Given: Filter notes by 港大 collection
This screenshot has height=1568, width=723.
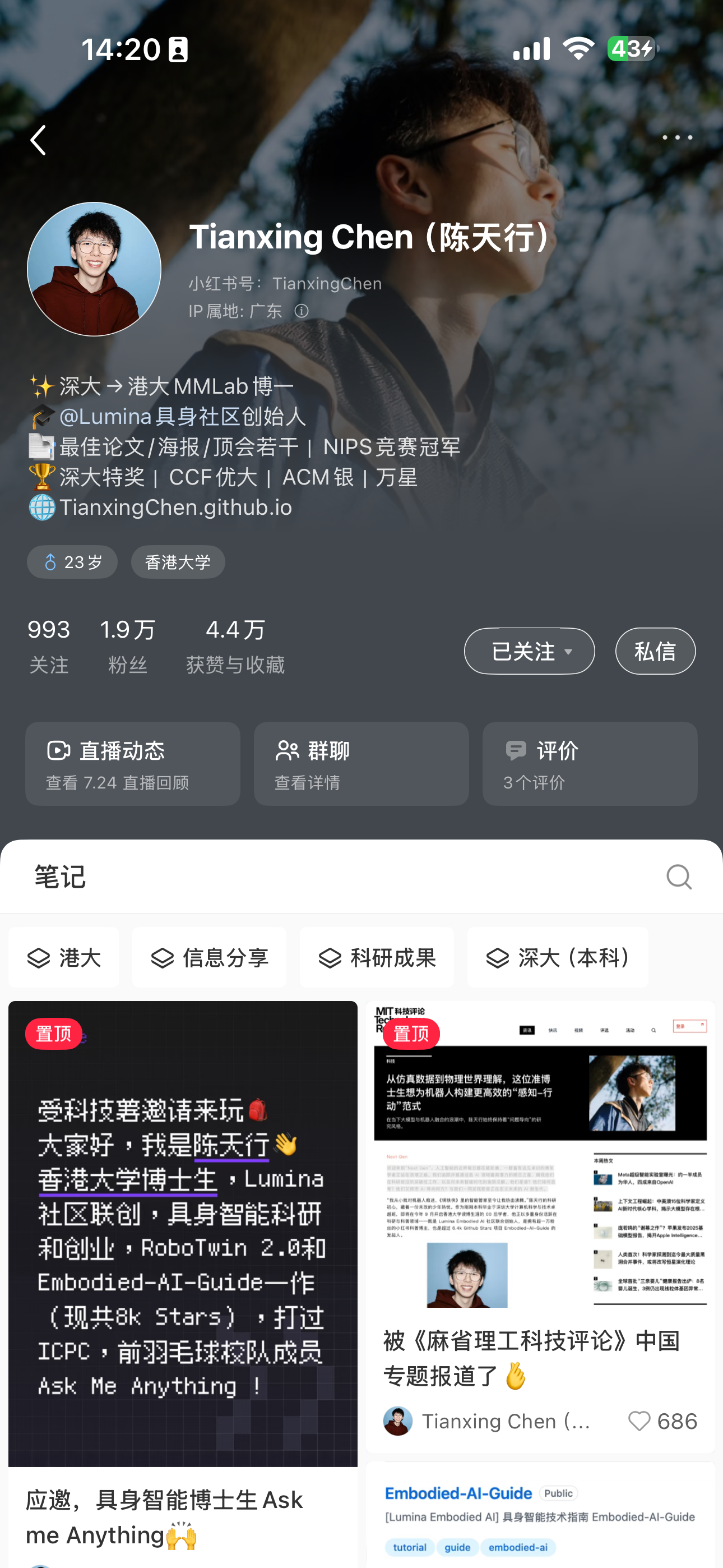Looking at the screenshot, I should click(64, 957).
